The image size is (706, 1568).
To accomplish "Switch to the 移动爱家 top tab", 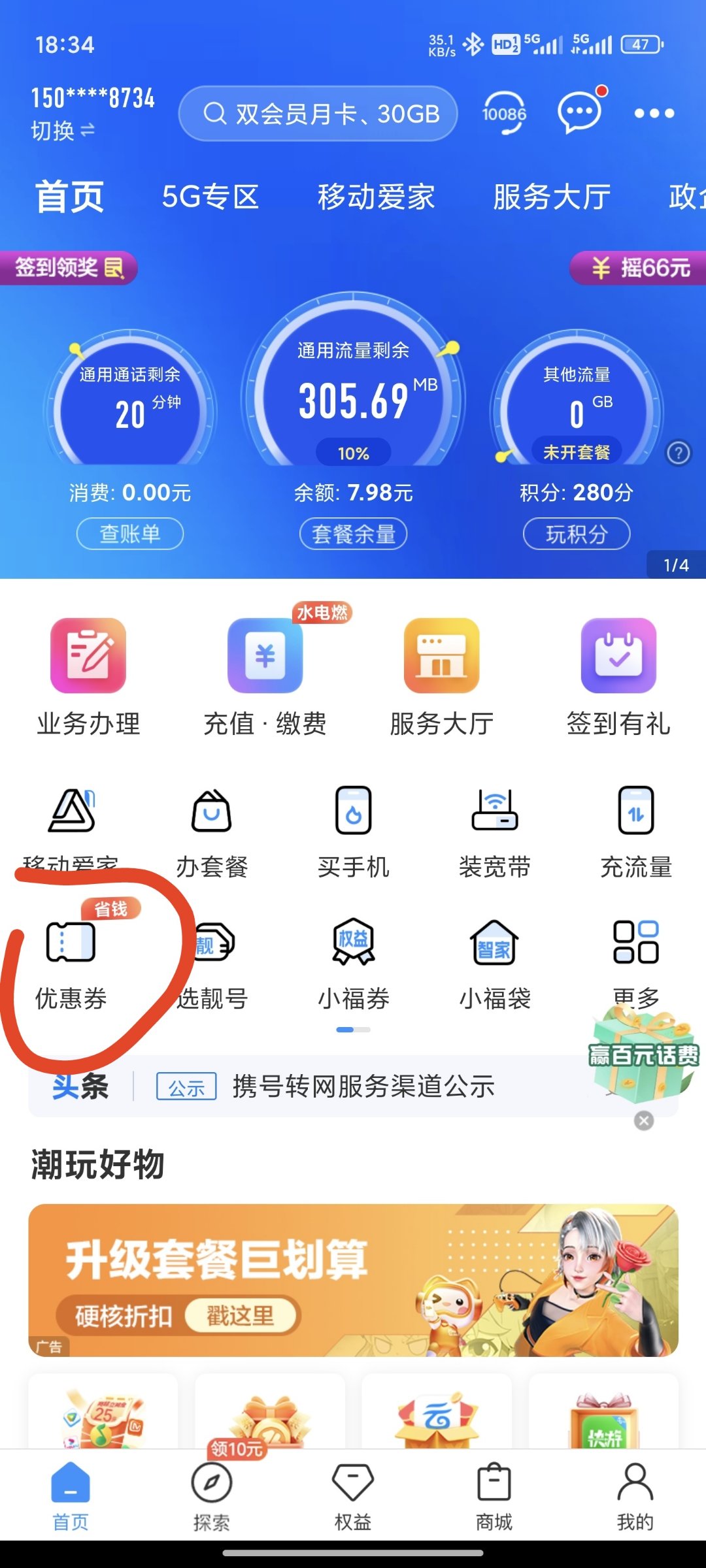I will (376, 197).
